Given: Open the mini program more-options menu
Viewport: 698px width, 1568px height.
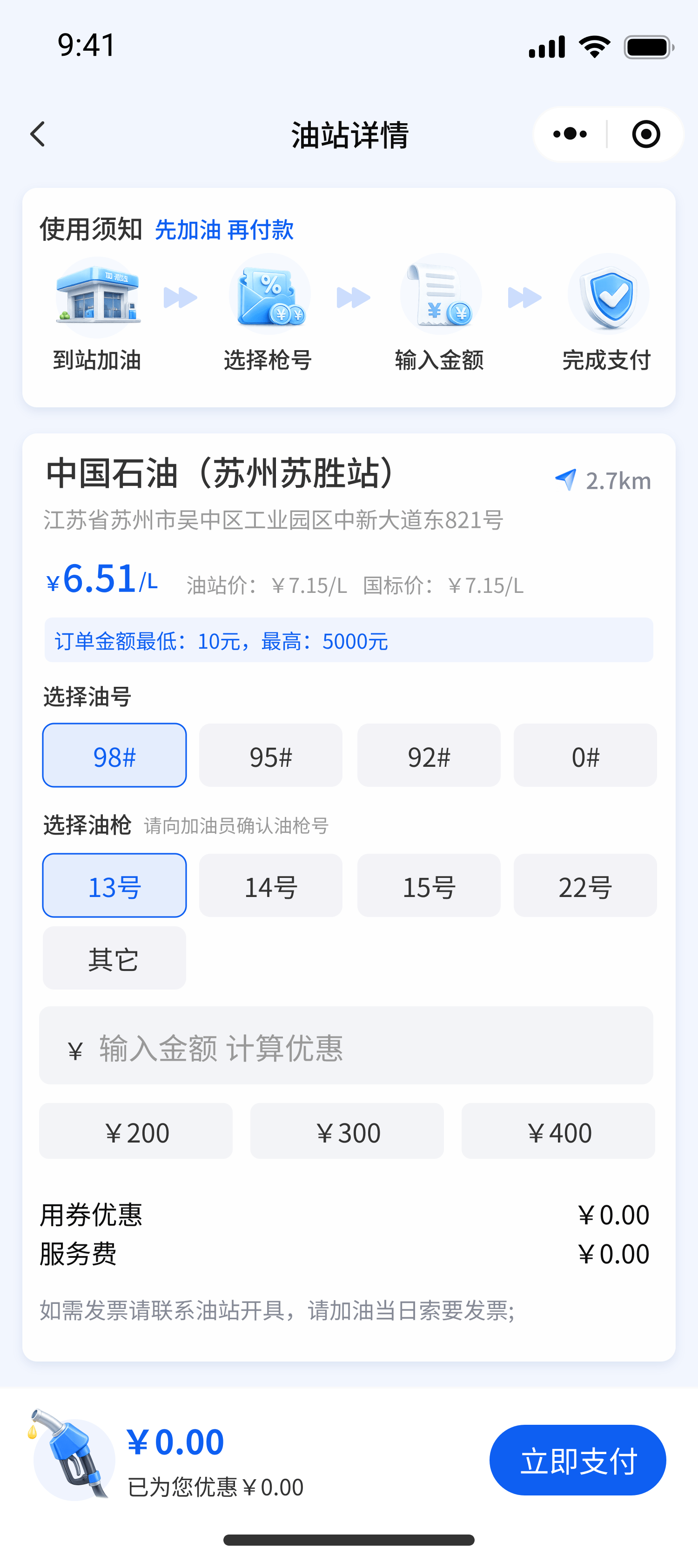Looking at the screenshot, I should pyautogui.click(x=570, y=134).
